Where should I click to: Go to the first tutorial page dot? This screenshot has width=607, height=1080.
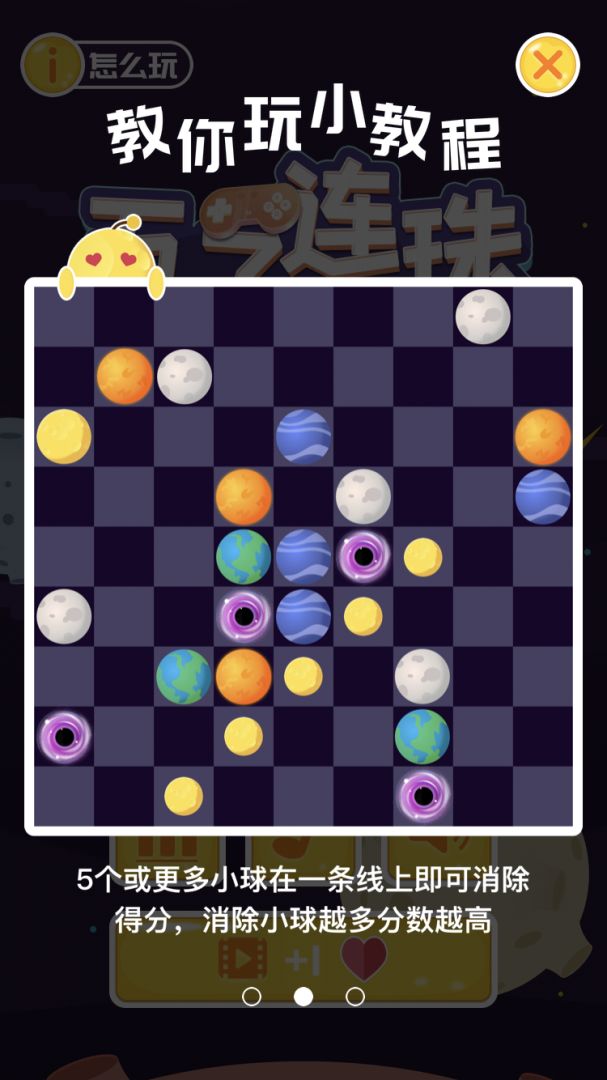click(x=252, y=996)
